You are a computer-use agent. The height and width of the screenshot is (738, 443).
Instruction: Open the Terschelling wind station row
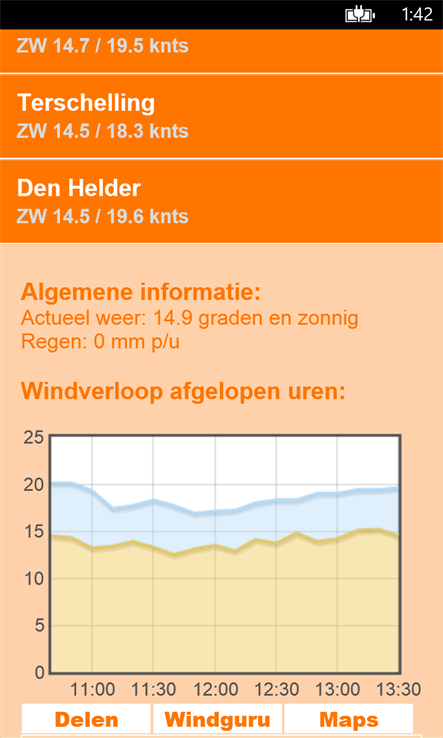click(221, 116)
